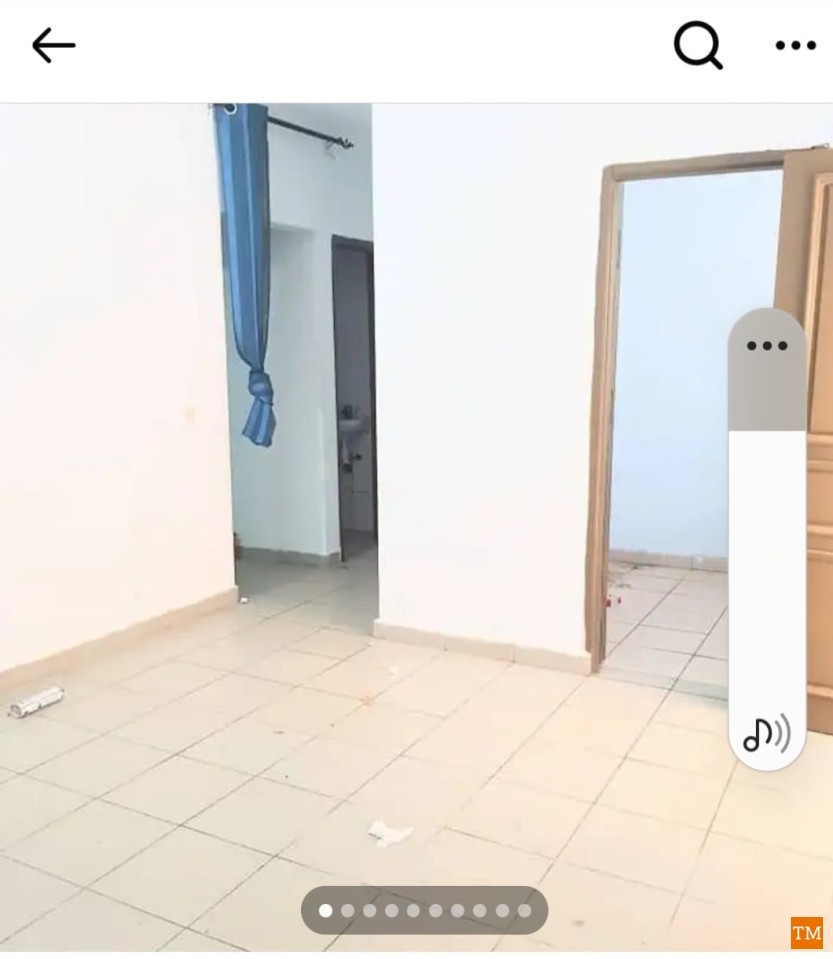Image resolution: width=833 pixels, height=959 pixels.
Task: Toggle the sound icon on the floating panel
Action: point(767,734)
